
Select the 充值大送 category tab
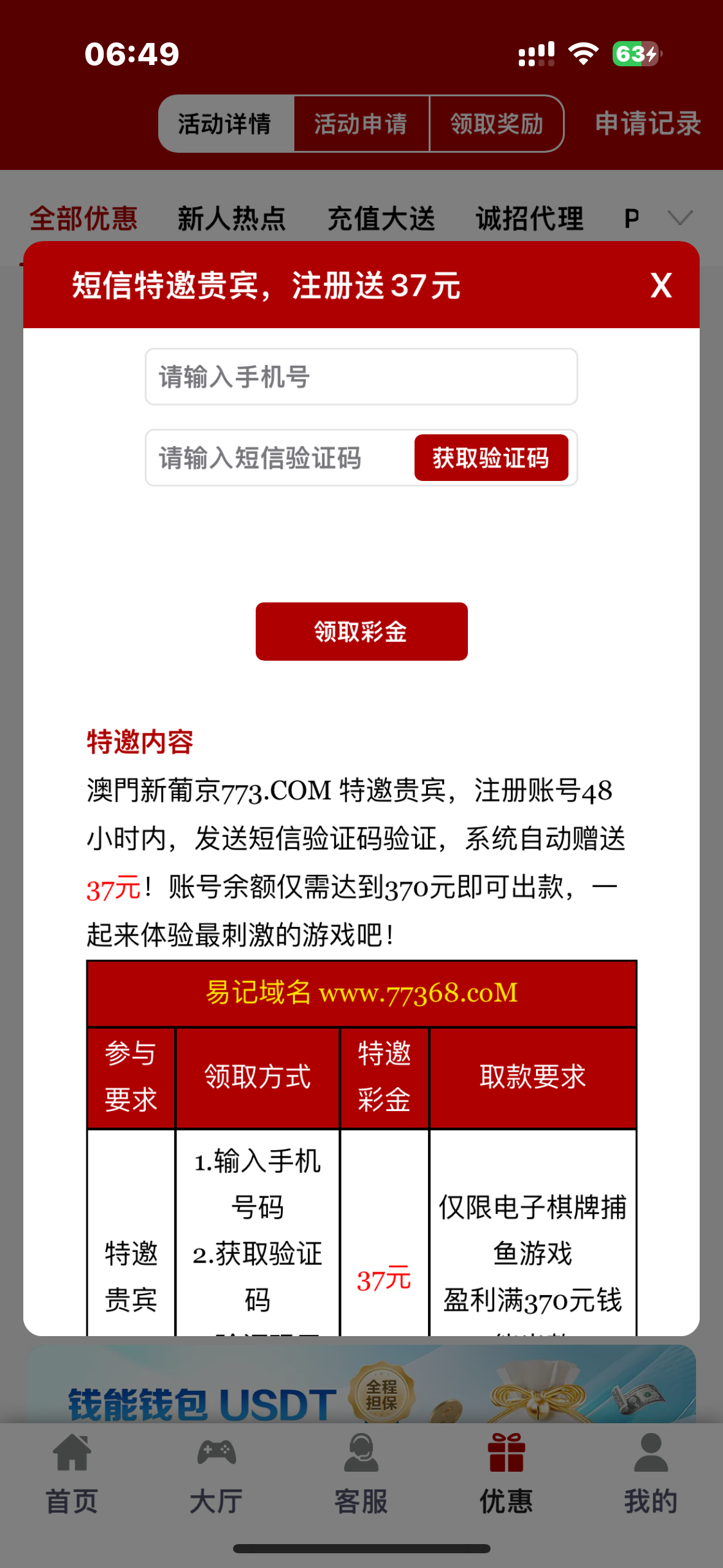click(x=381, y=218)
